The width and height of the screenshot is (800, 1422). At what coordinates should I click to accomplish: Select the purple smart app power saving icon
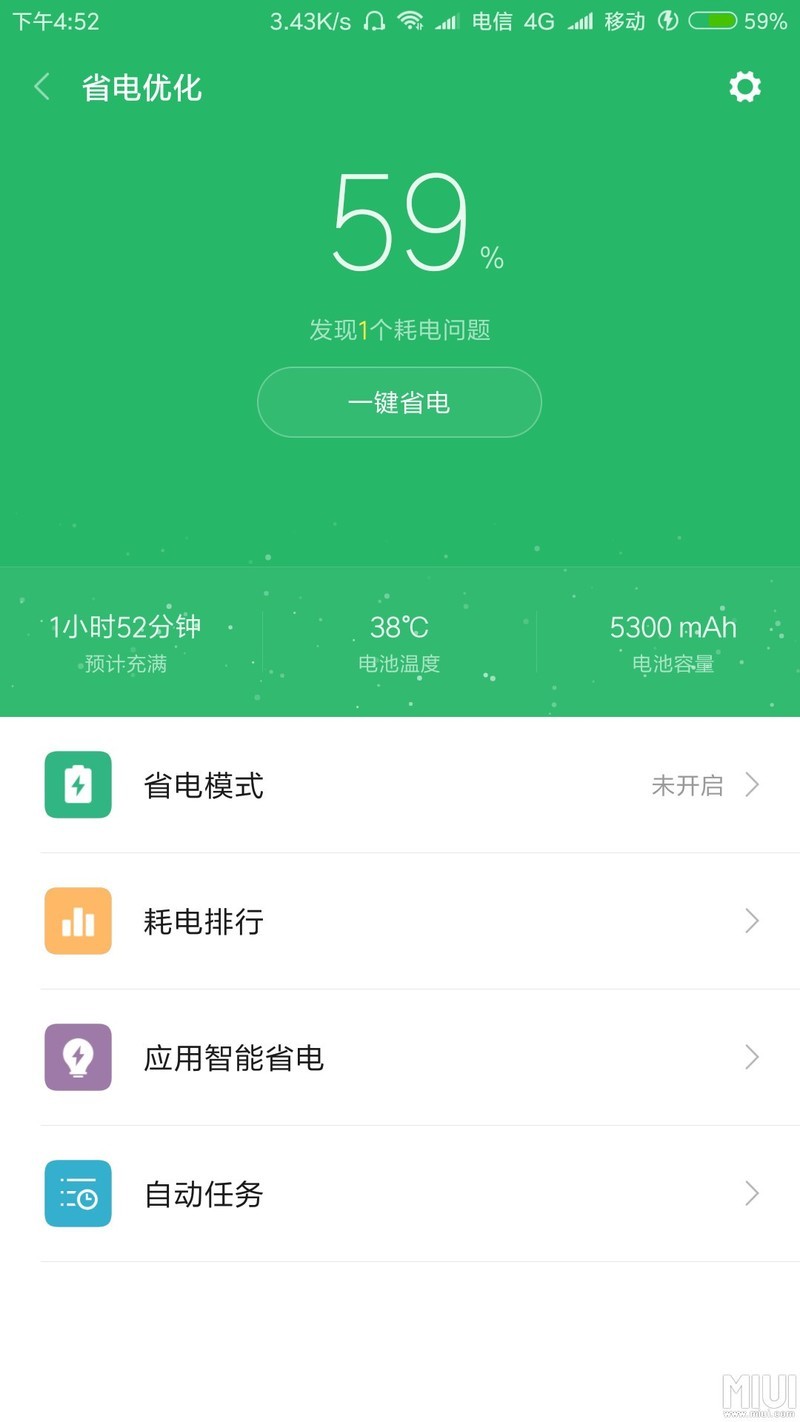tap(77, 1057)
